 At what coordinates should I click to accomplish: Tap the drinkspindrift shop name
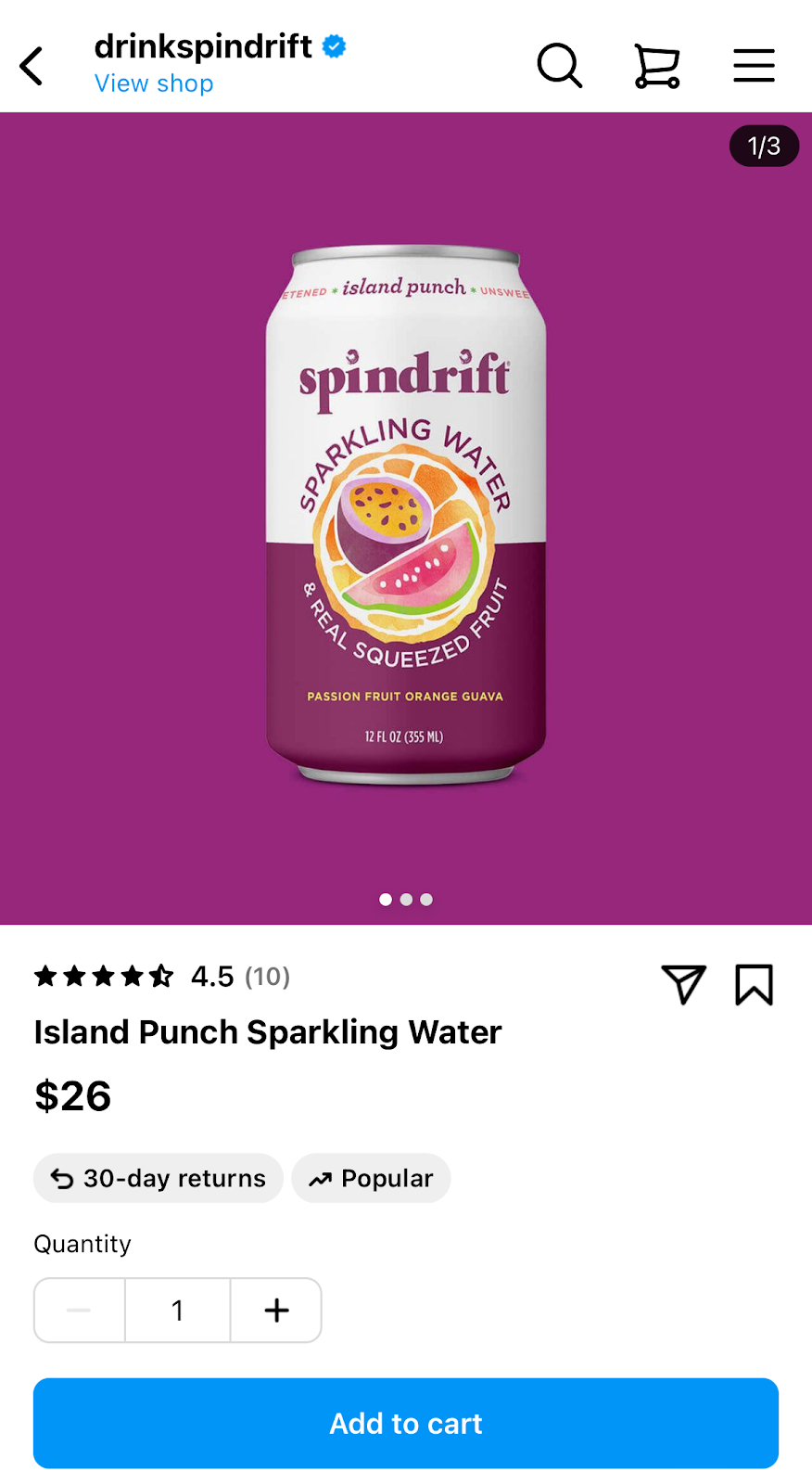coord(203,45)
